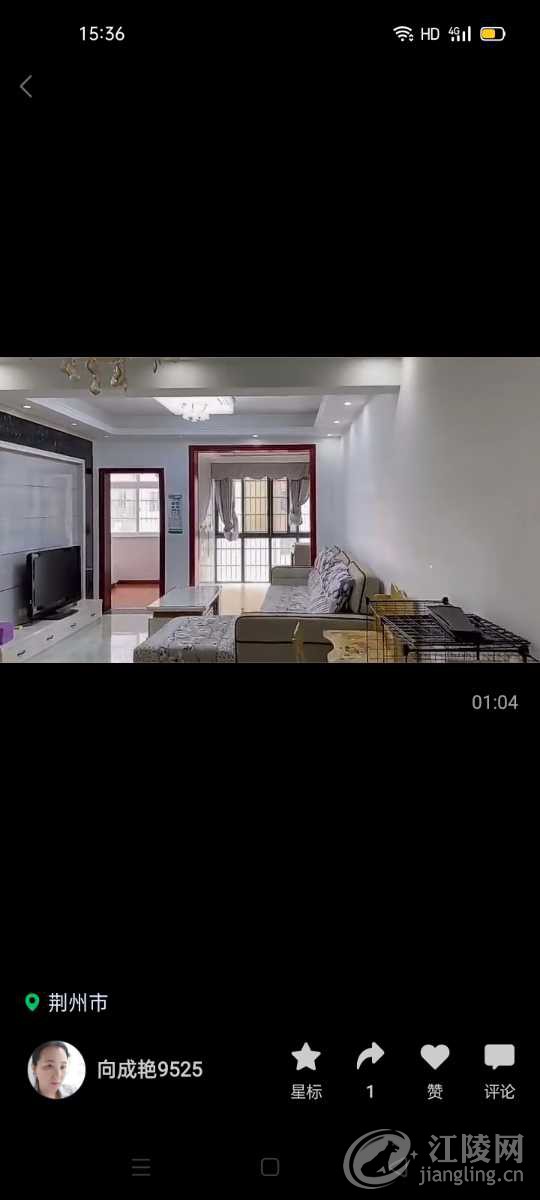Open 向成艳9525's profile avatar
540x1200 pixels.
click(x=56, y=1070)
